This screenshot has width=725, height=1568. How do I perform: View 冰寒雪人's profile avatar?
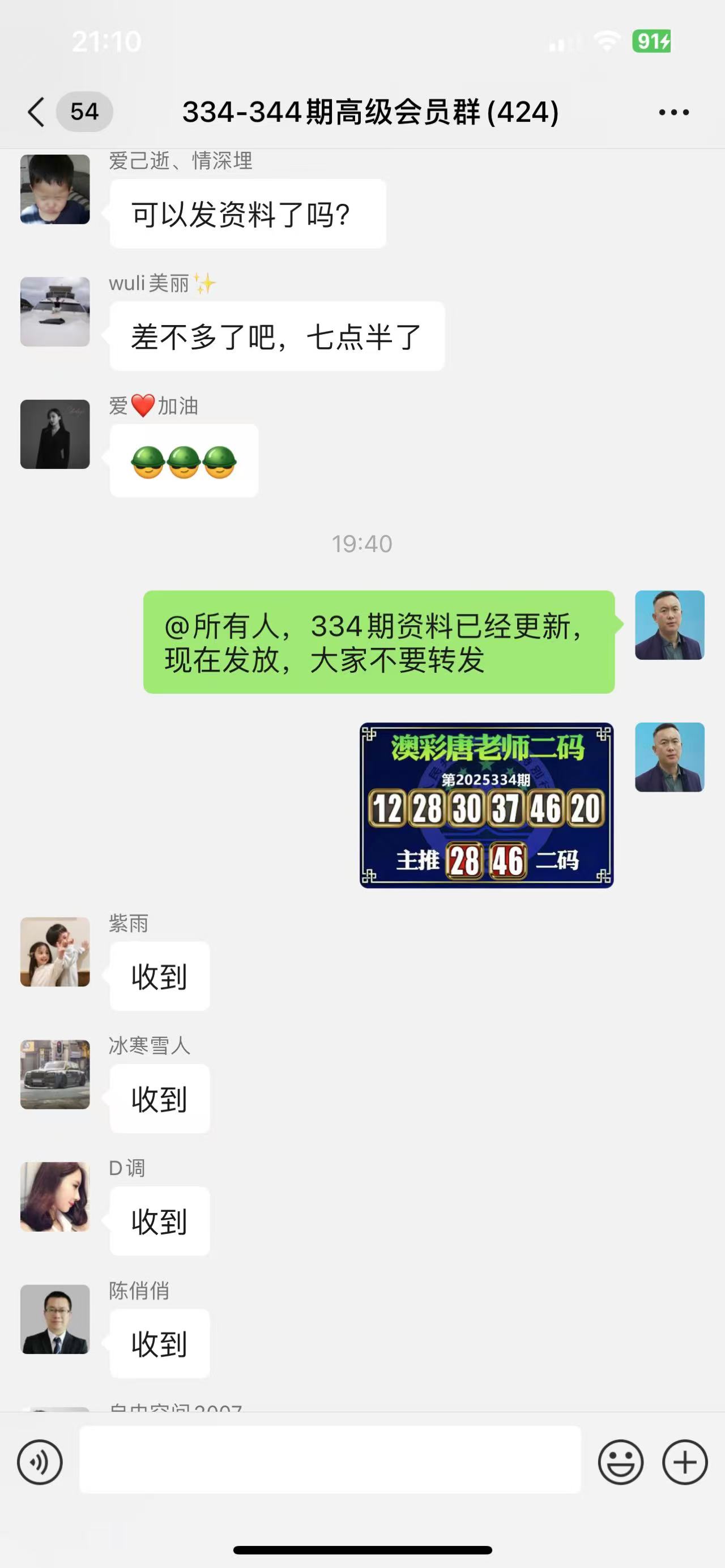coord(55,1074)
